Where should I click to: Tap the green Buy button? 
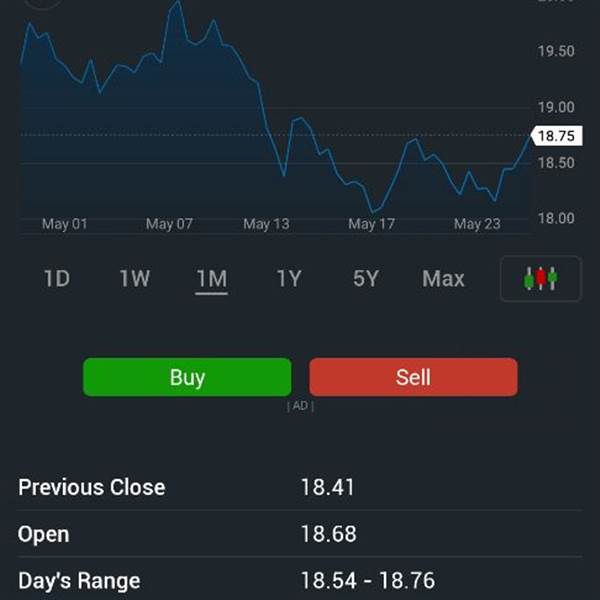[x=187, y=377]
